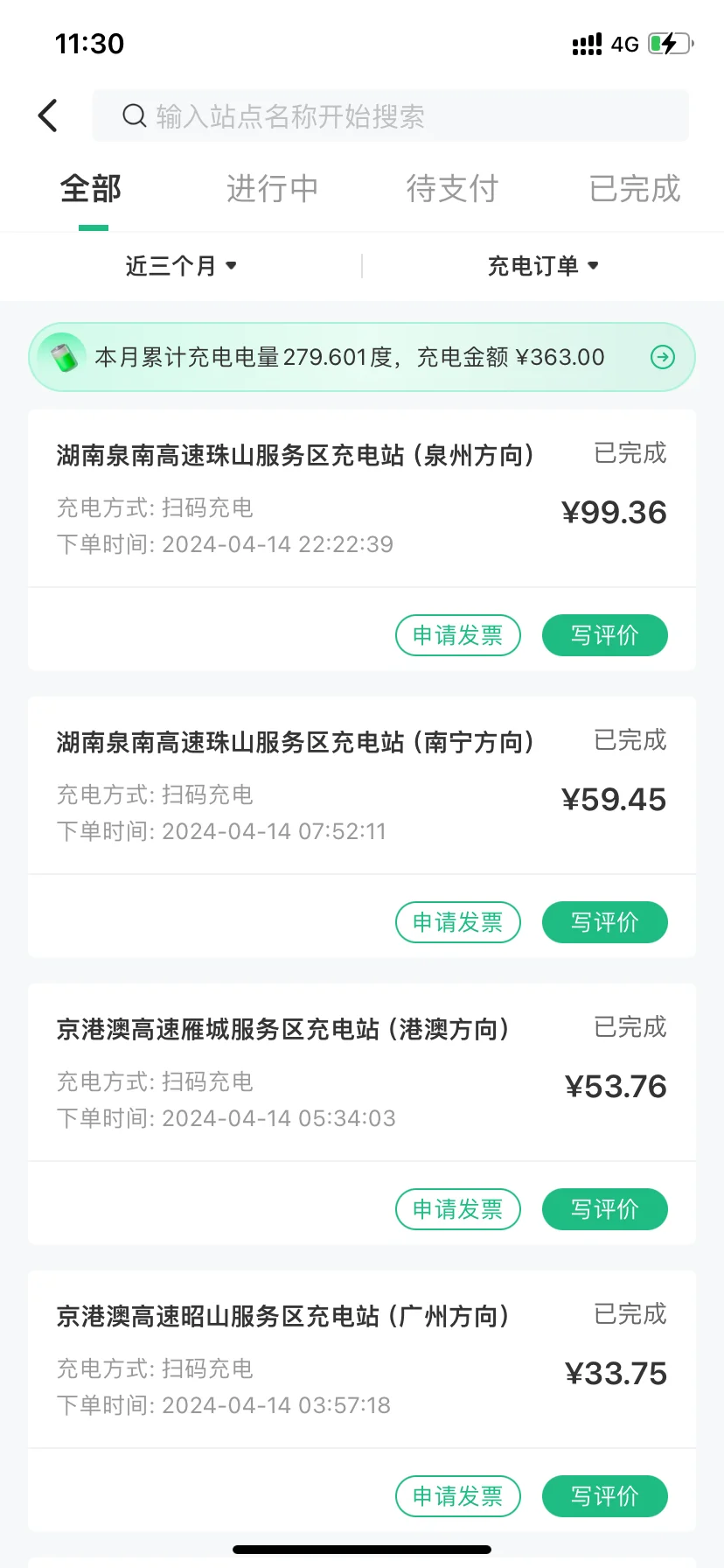Open the monthly charging summary banner

pyautogui.click(x=362, y=357)
